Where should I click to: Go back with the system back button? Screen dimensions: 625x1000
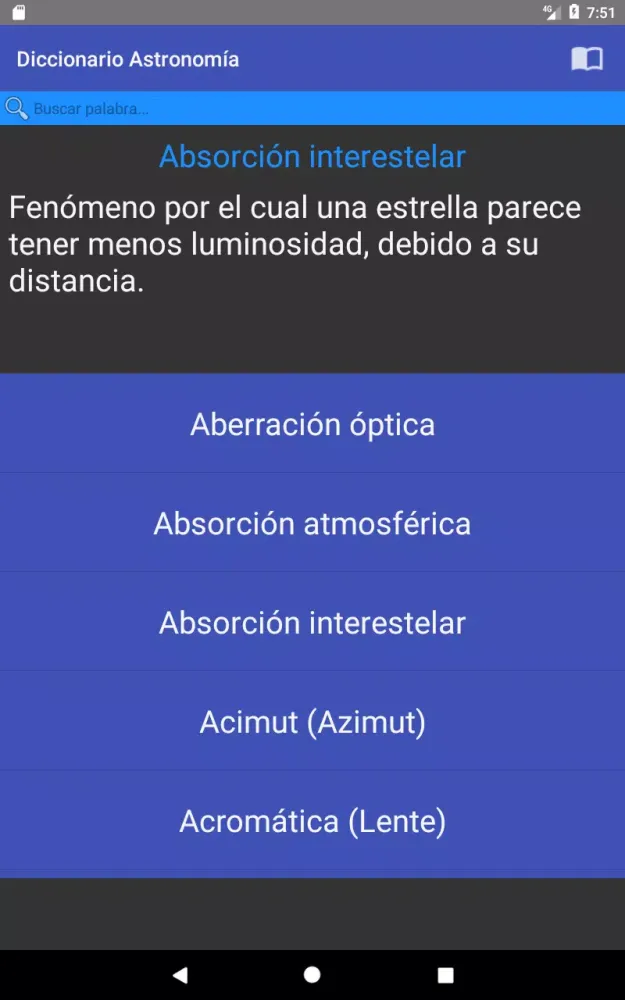(180, 974)
